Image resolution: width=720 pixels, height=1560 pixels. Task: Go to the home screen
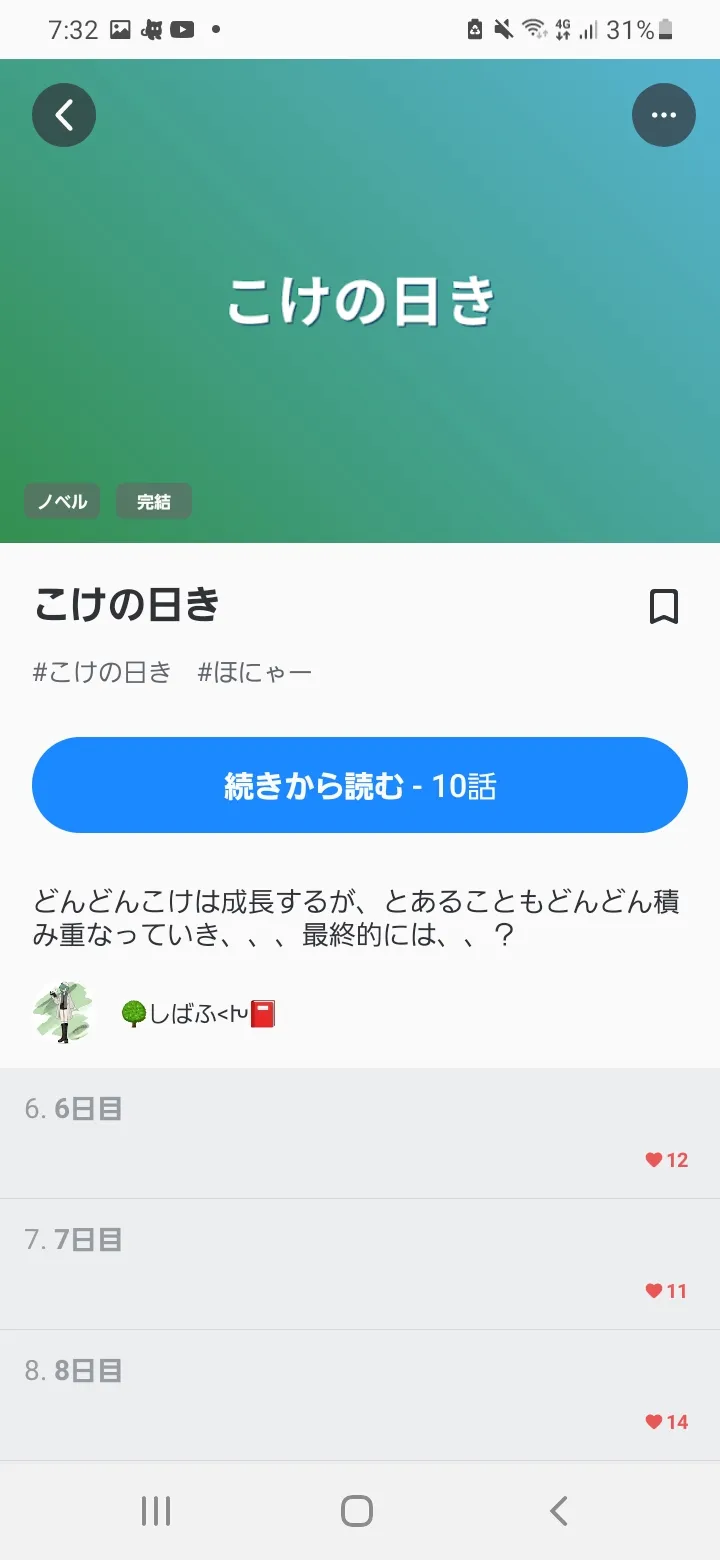tap(357, 1511)
